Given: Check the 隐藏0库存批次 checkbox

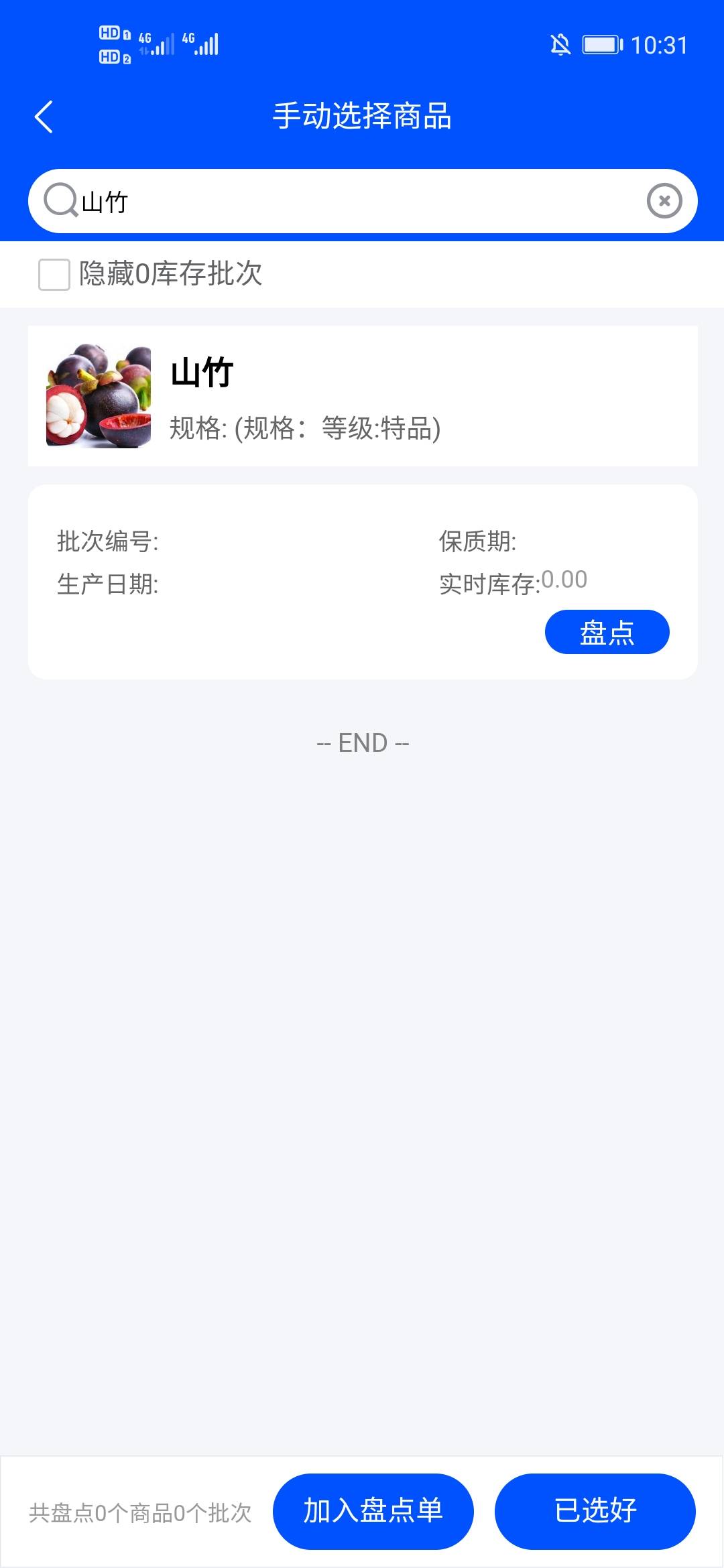Looking at the screenshot, I should point(54,275).
